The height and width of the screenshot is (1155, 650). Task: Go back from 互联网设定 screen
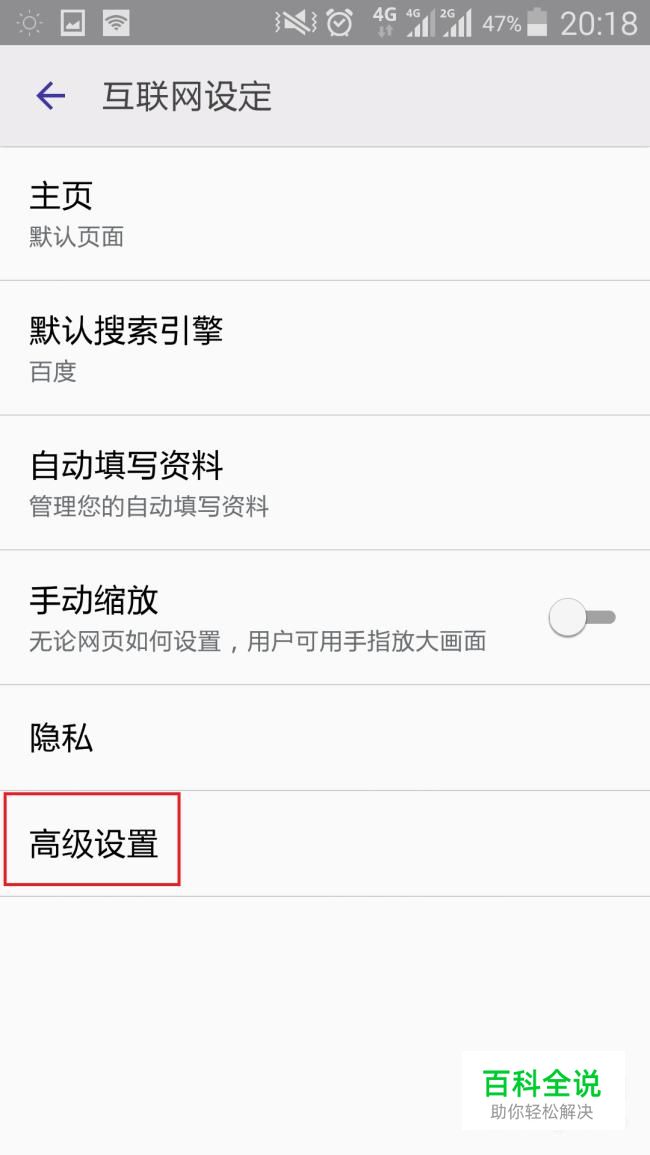point(50,96)
